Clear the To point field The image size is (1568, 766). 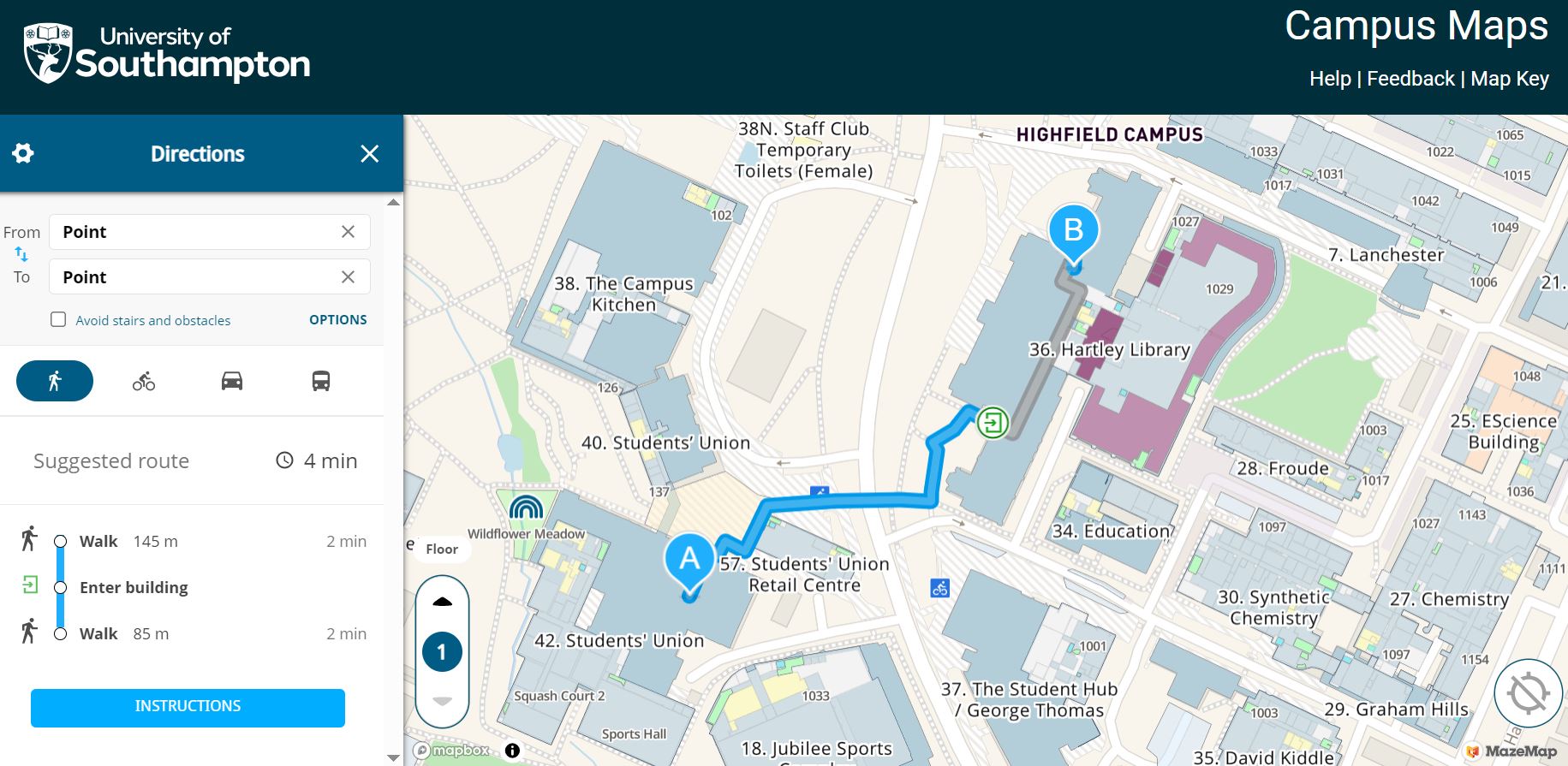pos(348,277)
